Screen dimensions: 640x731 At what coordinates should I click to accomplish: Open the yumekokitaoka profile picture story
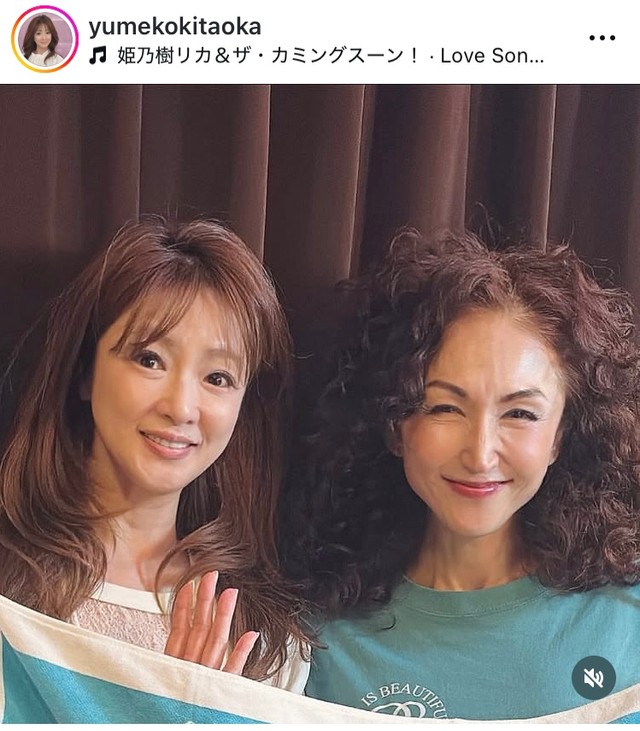(x=44, y=39)
